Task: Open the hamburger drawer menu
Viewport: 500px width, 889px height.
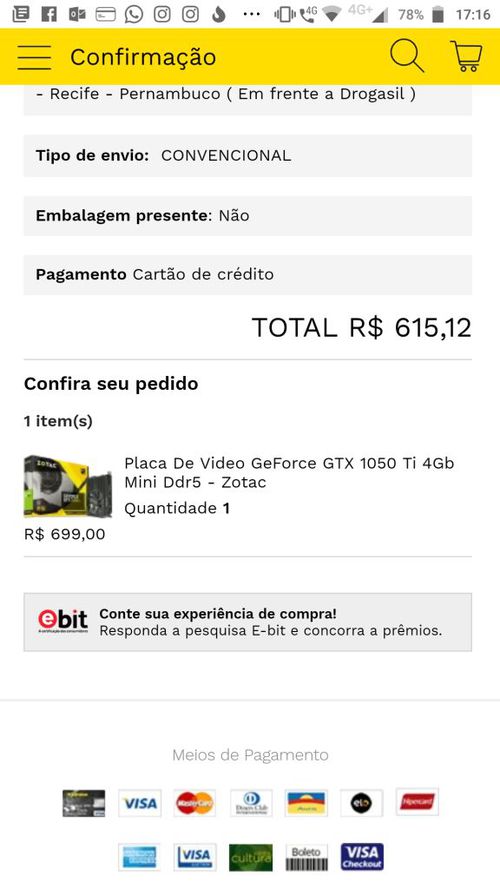Action: click(x=34, y=57)
